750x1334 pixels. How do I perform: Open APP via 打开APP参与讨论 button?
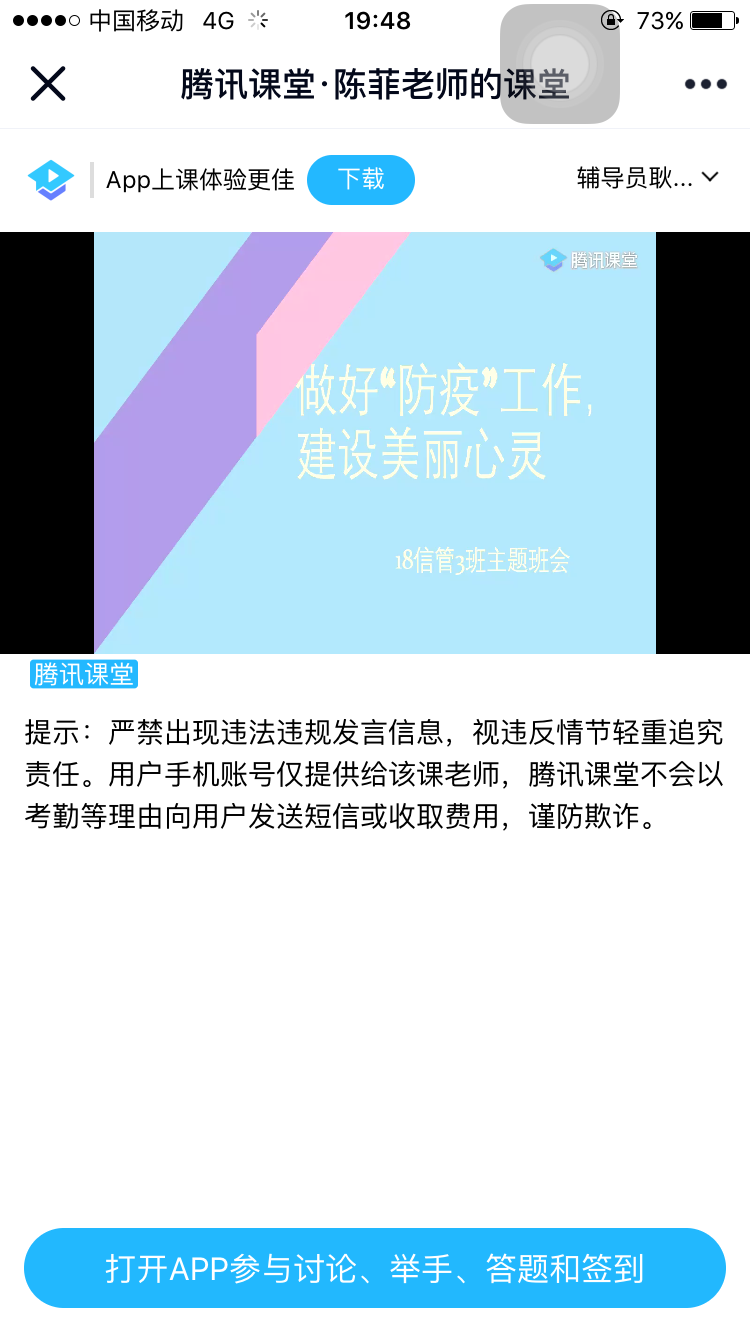tap(375, 1268)
